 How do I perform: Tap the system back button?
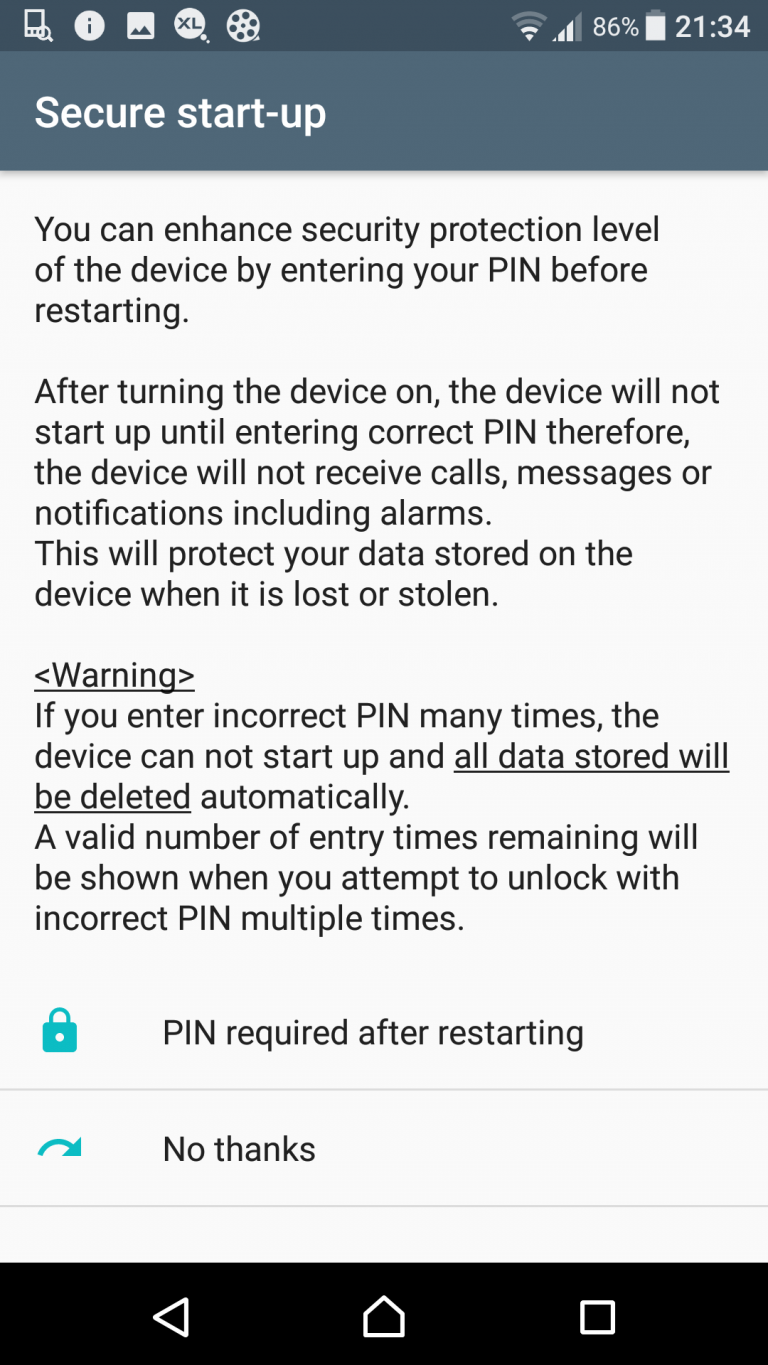point(171,1316)
